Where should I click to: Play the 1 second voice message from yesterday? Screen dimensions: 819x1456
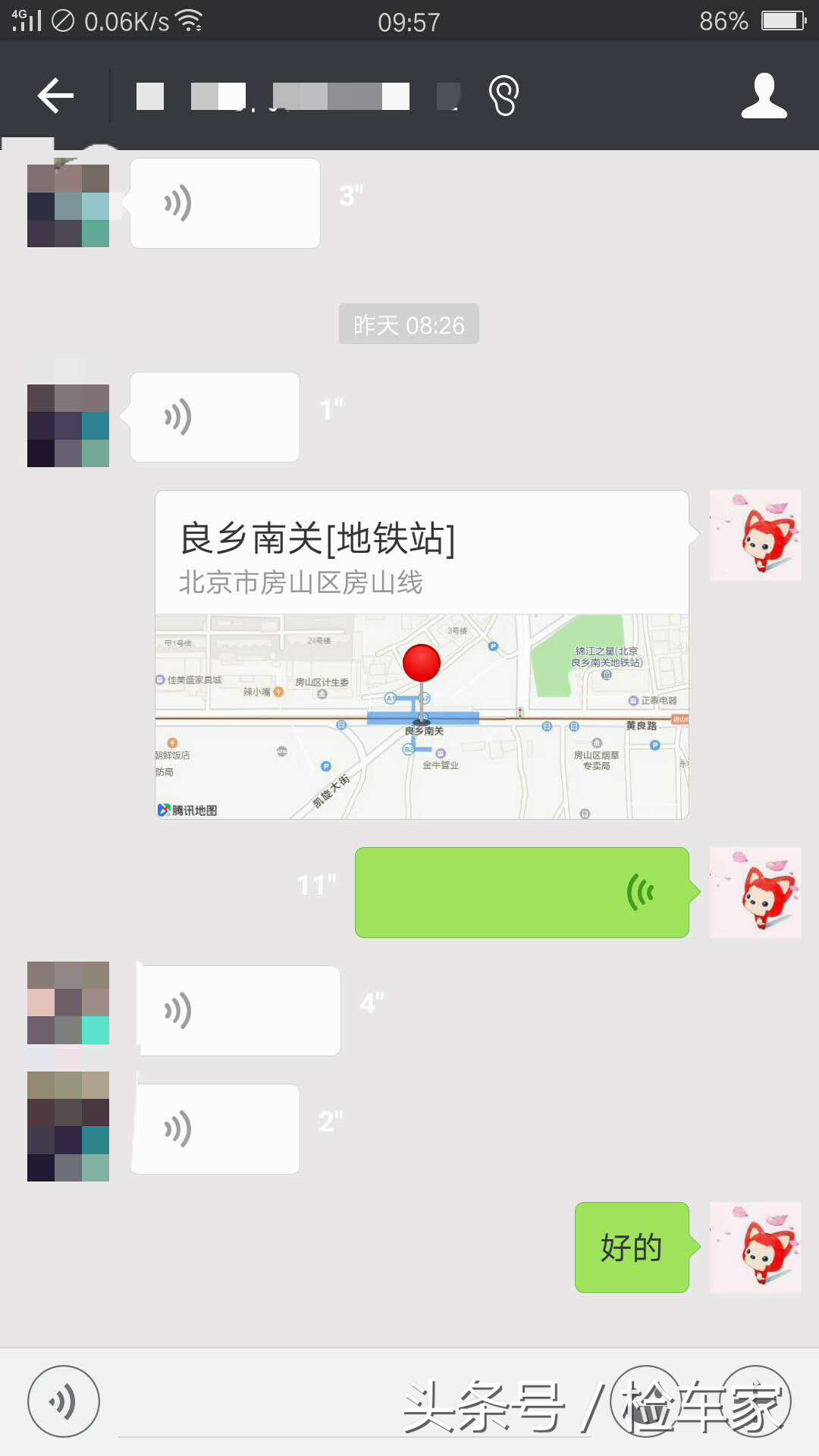pos(215,417)
